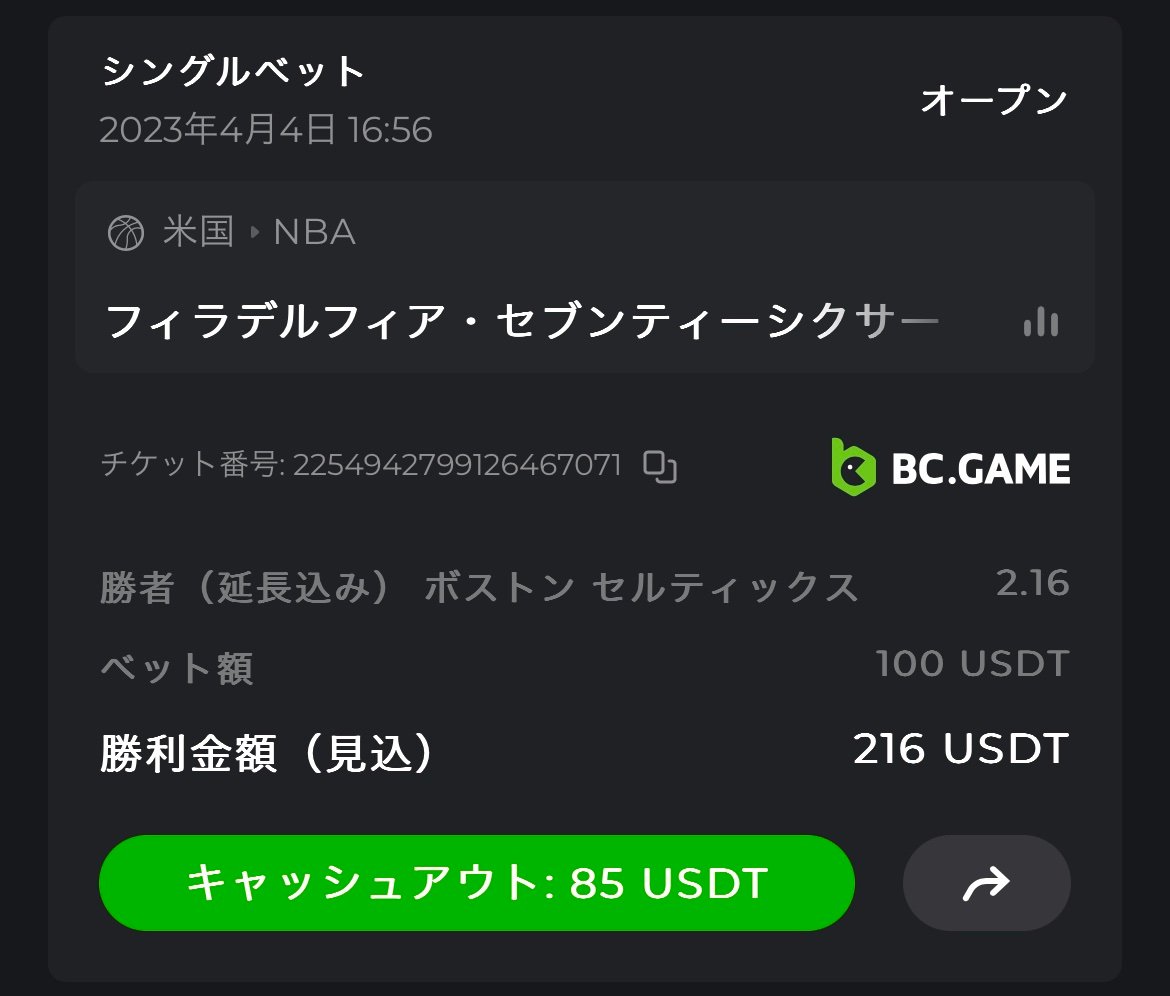The image size is (1170, 996).
Task: Share this bet slip
Action: click(986, 883)
